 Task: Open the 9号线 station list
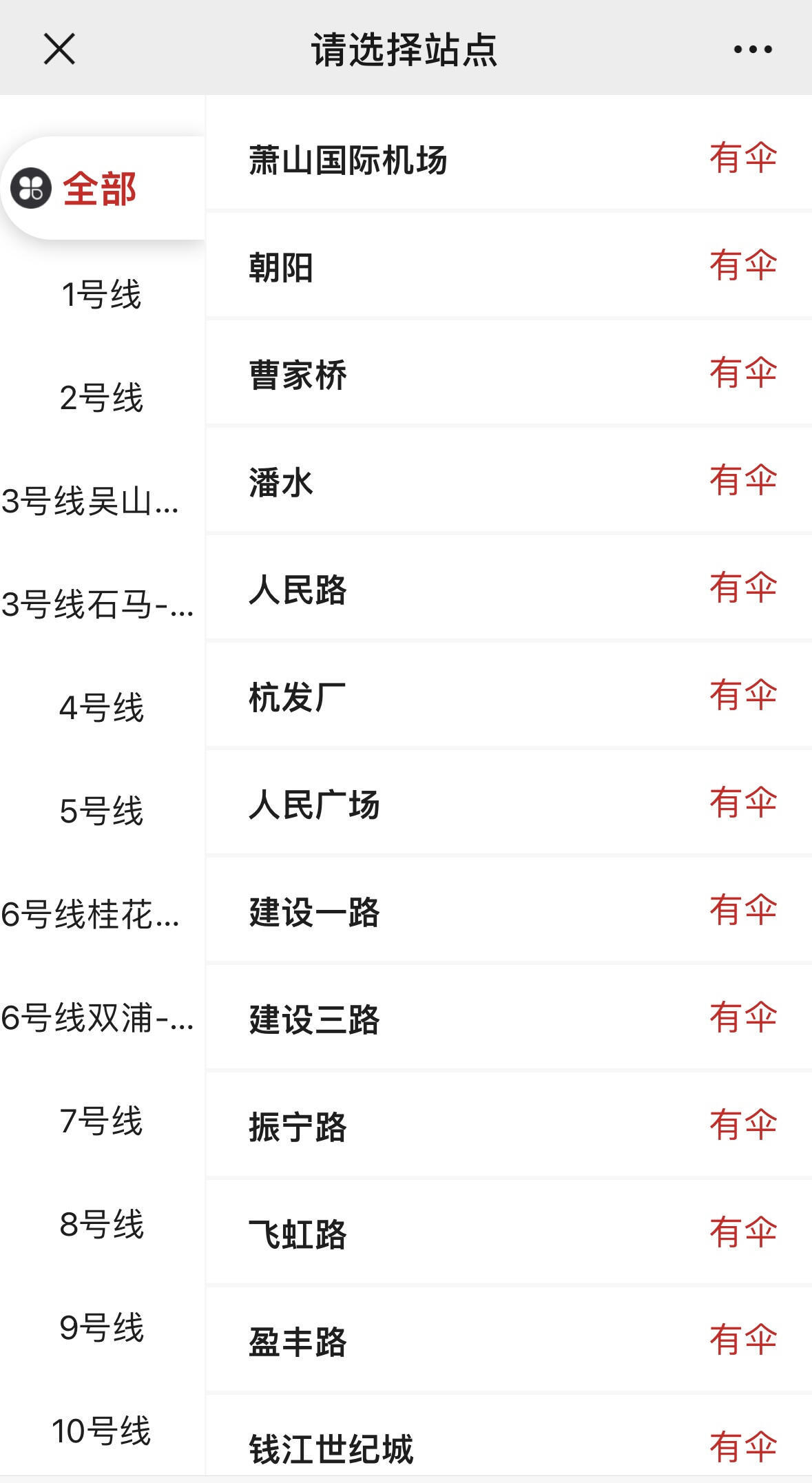pyautogui.click(x=101, y=1328)
